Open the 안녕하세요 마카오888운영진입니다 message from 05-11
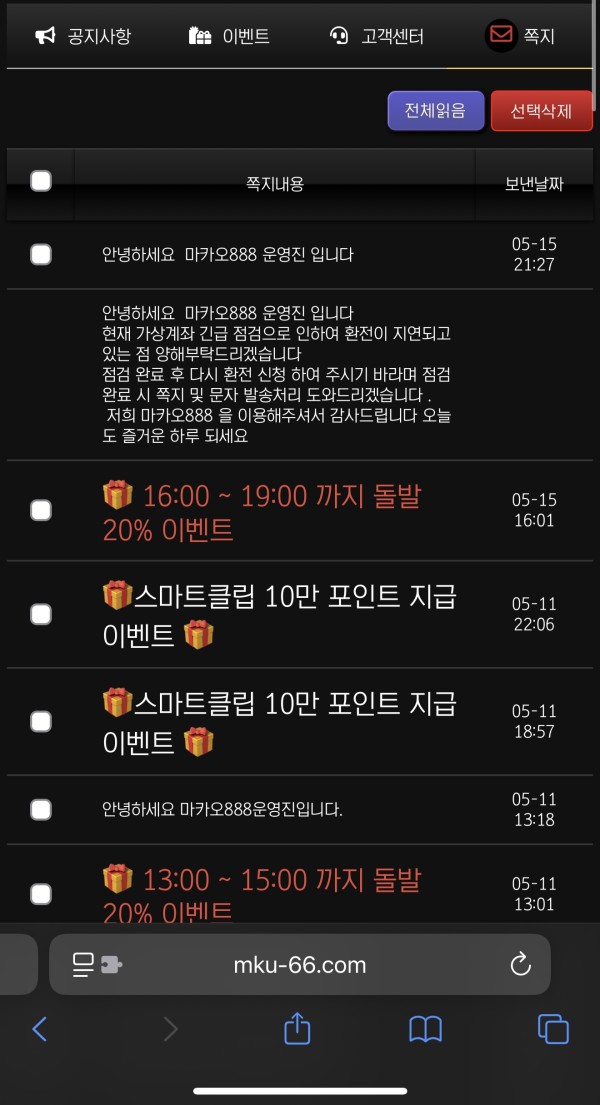Viewport: 600px width, 1105px height. tap(222, 809)
